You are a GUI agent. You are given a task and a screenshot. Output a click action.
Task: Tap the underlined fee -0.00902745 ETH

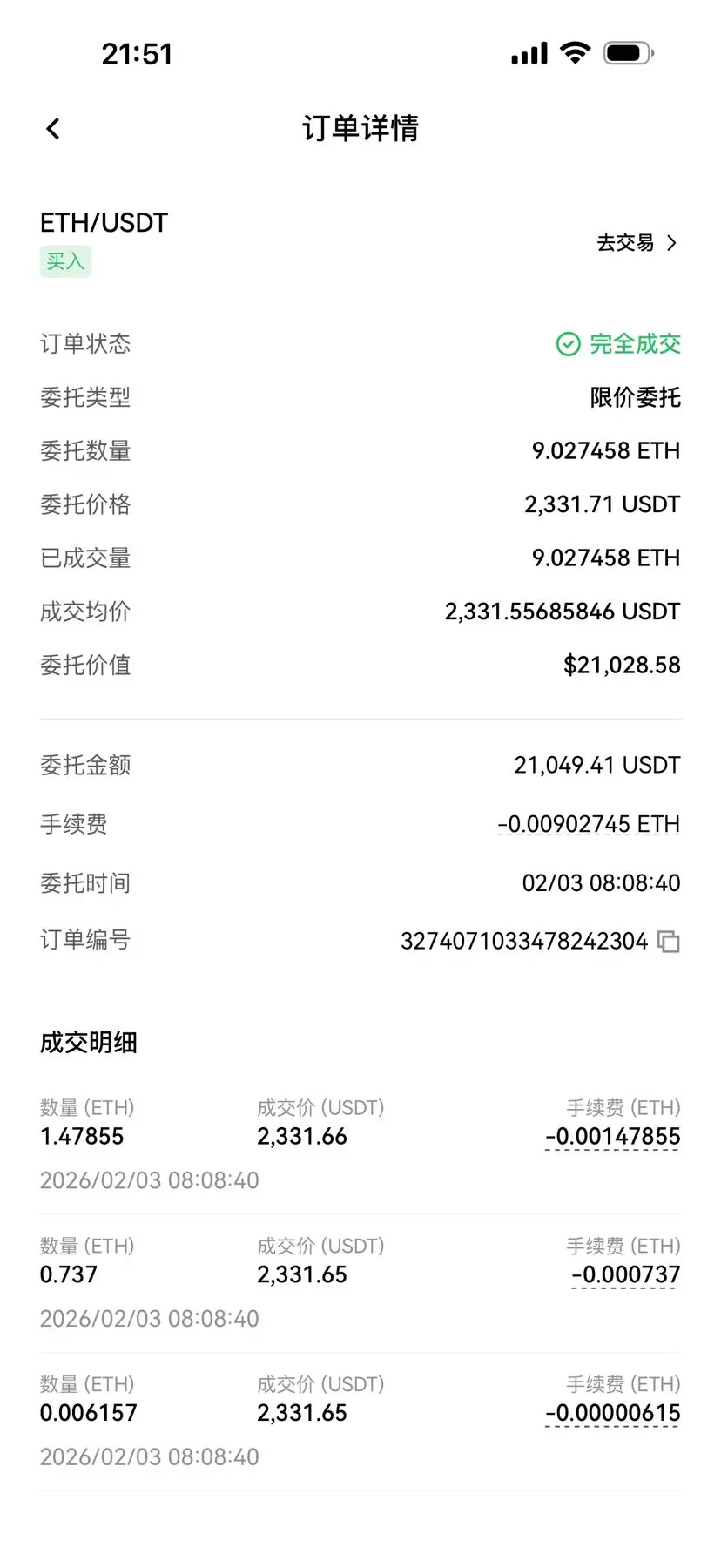tap(589, 824)
